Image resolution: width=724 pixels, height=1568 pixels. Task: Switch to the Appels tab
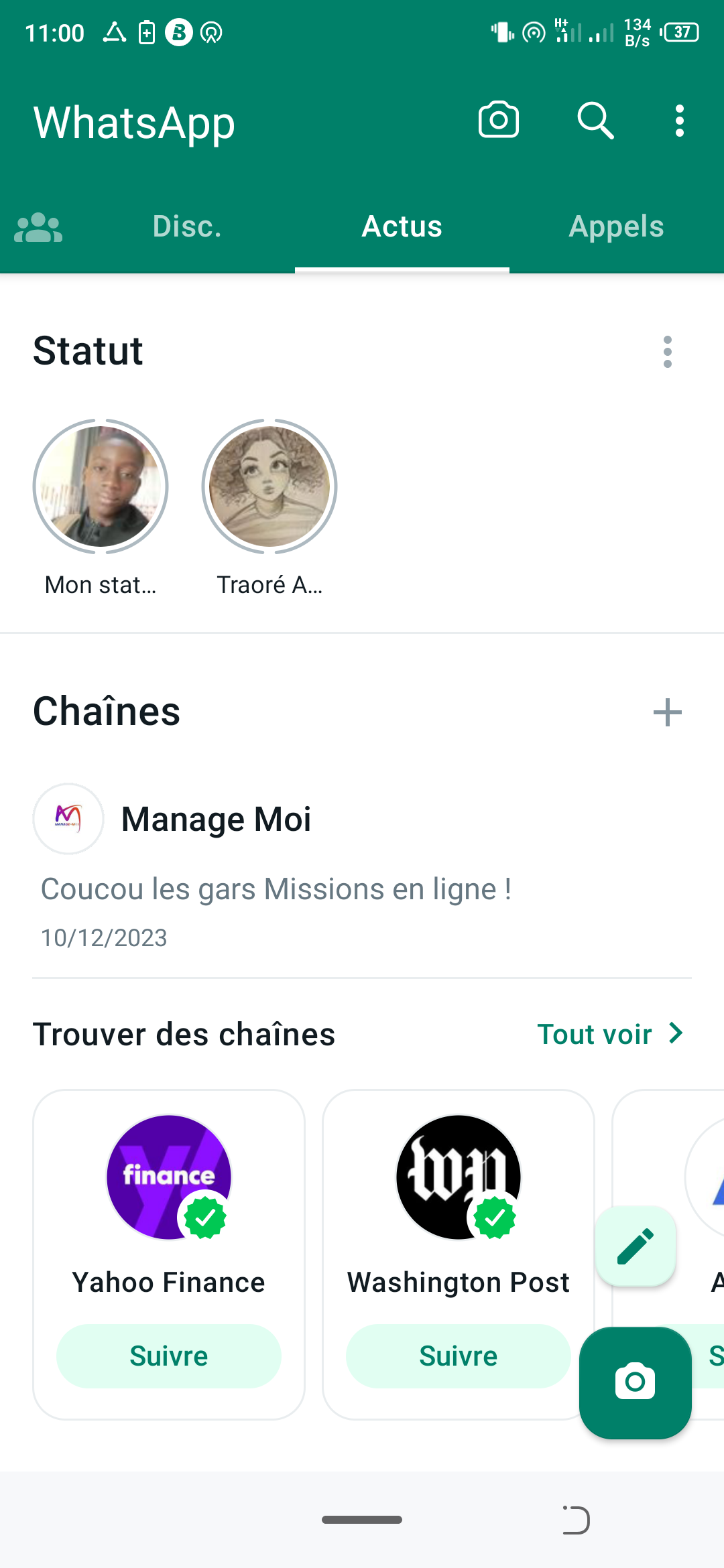coord(616,227)
